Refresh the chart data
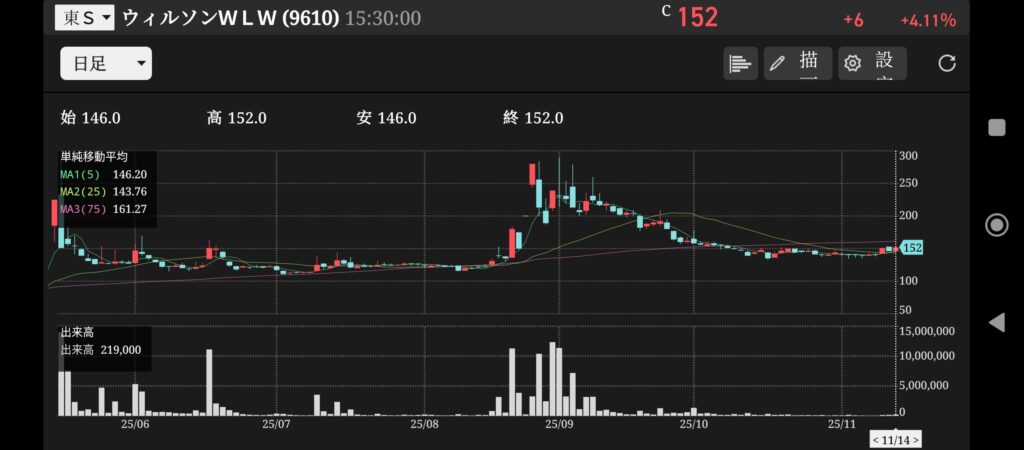The image size is (1024, 450). (x=946, y=63)
